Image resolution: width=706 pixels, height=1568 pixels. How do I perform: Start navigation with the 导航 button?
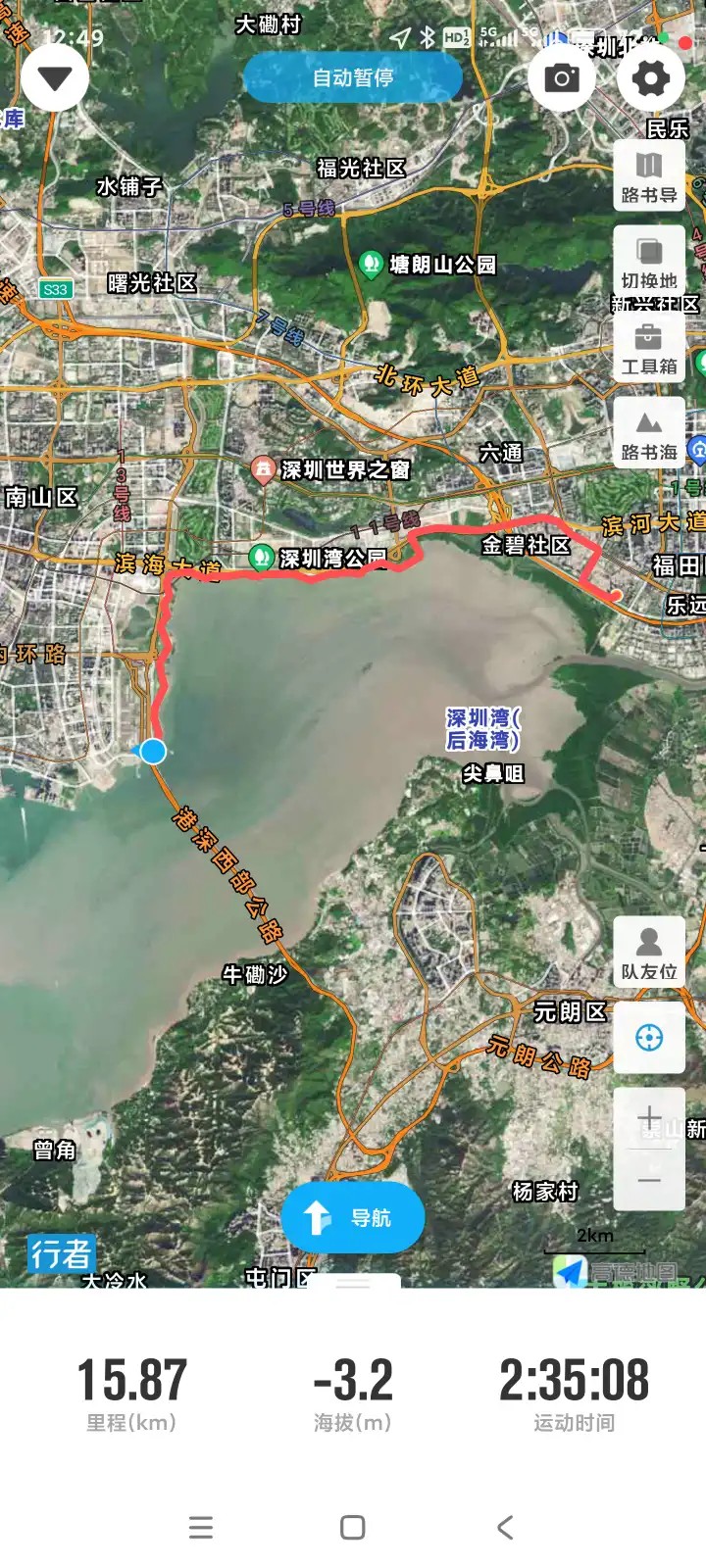[353, 1217]
